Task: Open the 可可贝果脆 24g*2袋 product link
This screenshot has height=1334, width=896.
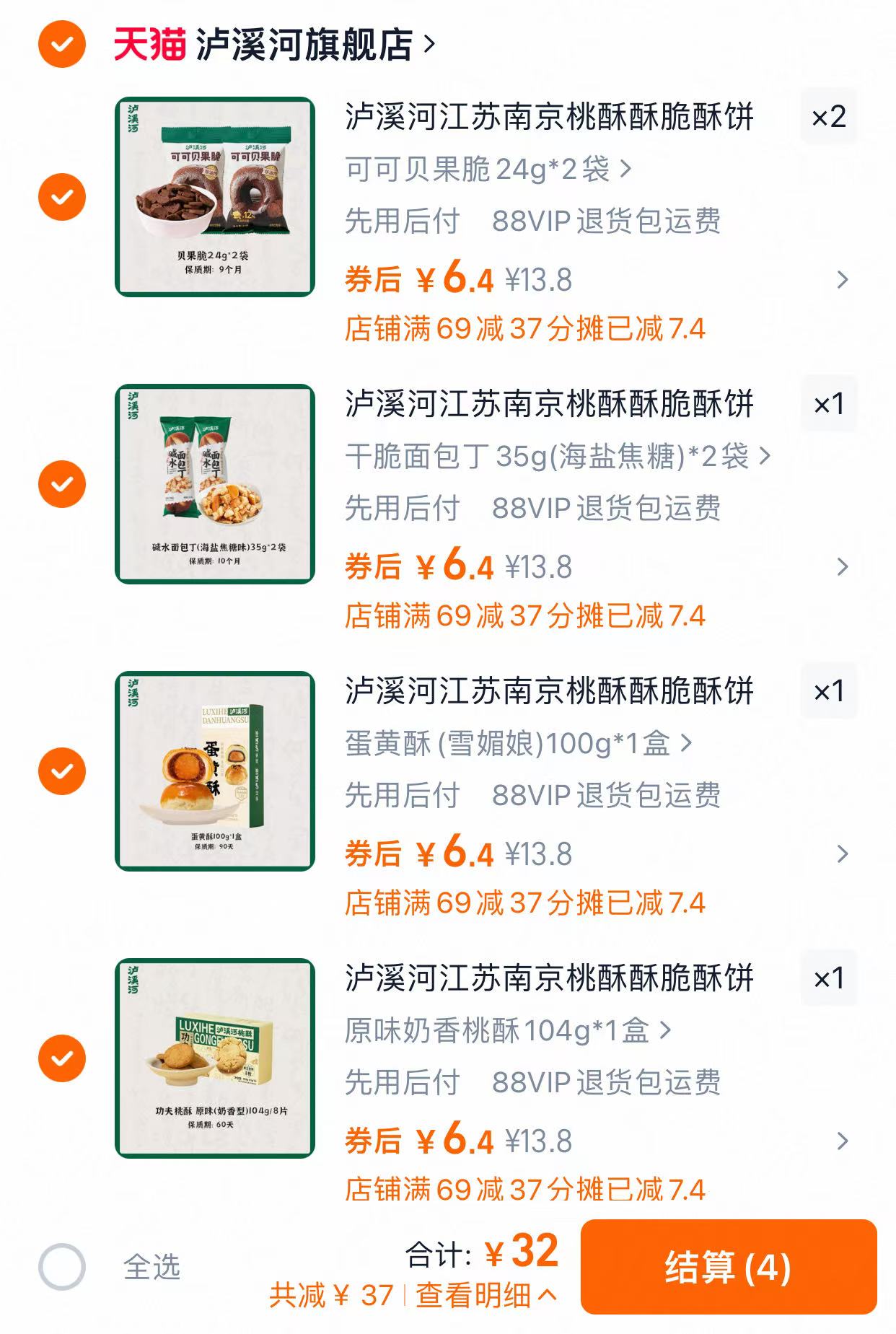Action: point(483,170)
